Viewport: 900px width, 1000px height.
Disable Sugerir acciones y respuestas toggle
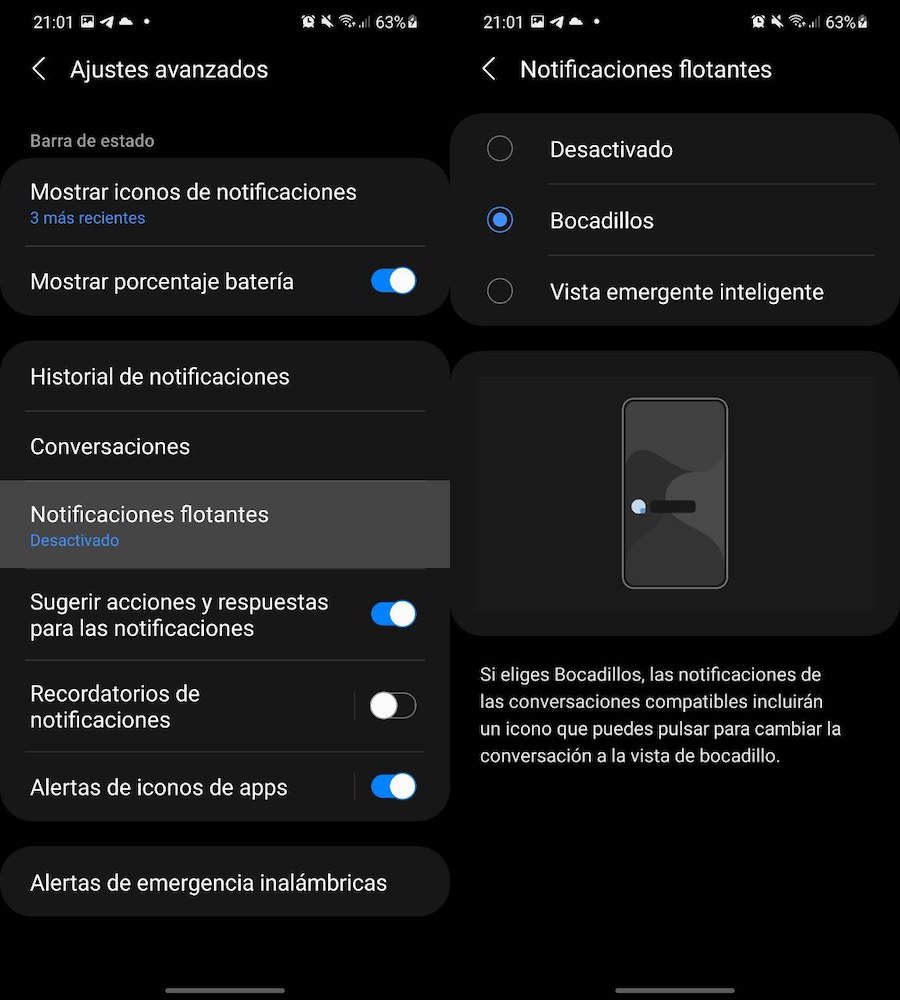tap(393, 614)
